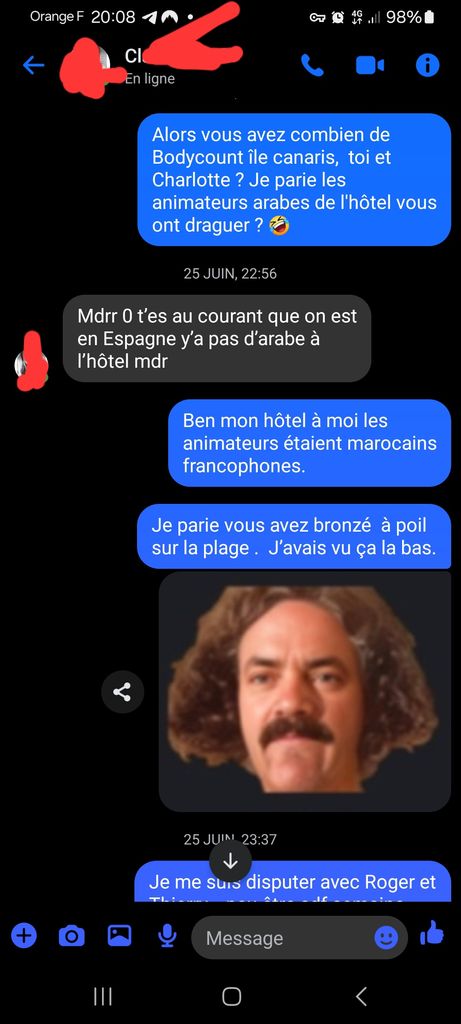The image size is (461, 1024).
Task: Start a video call with the camera icon
Action: [370, 65]
